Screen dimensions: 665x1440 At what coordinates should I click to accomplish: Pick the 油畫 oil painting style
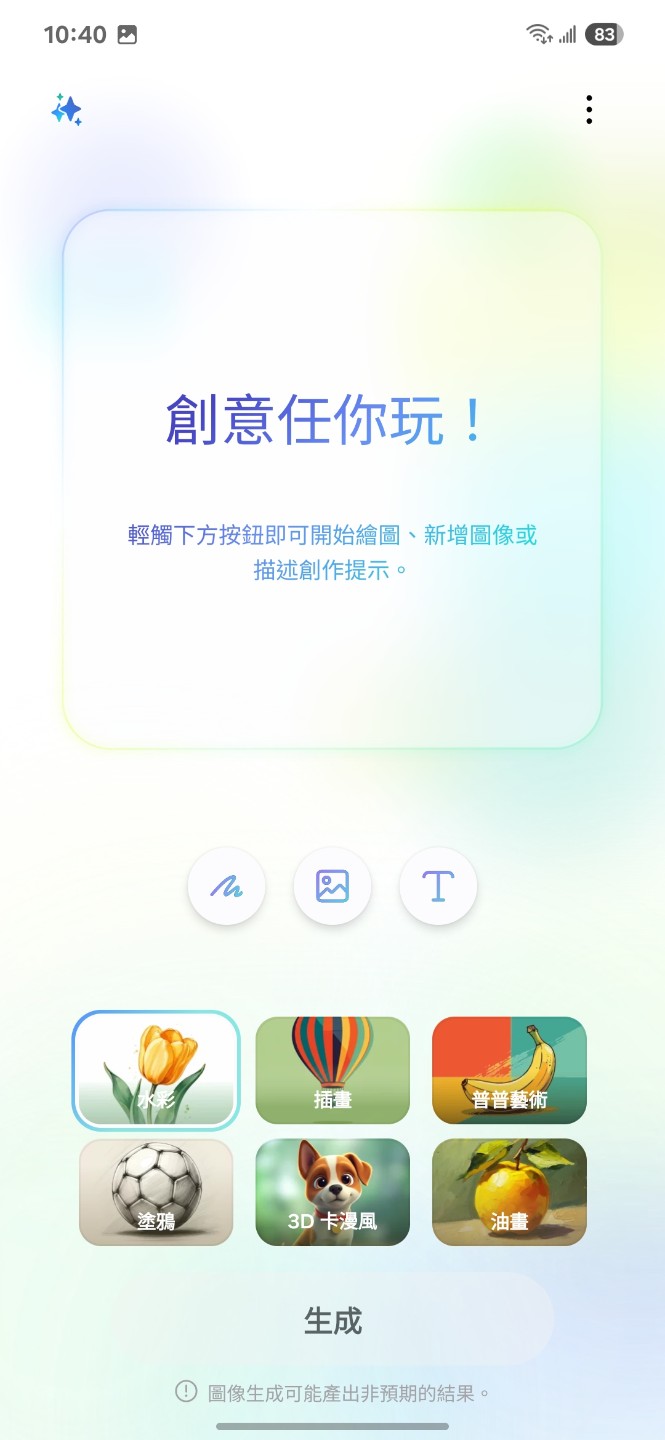click(x=509, y=1192)
